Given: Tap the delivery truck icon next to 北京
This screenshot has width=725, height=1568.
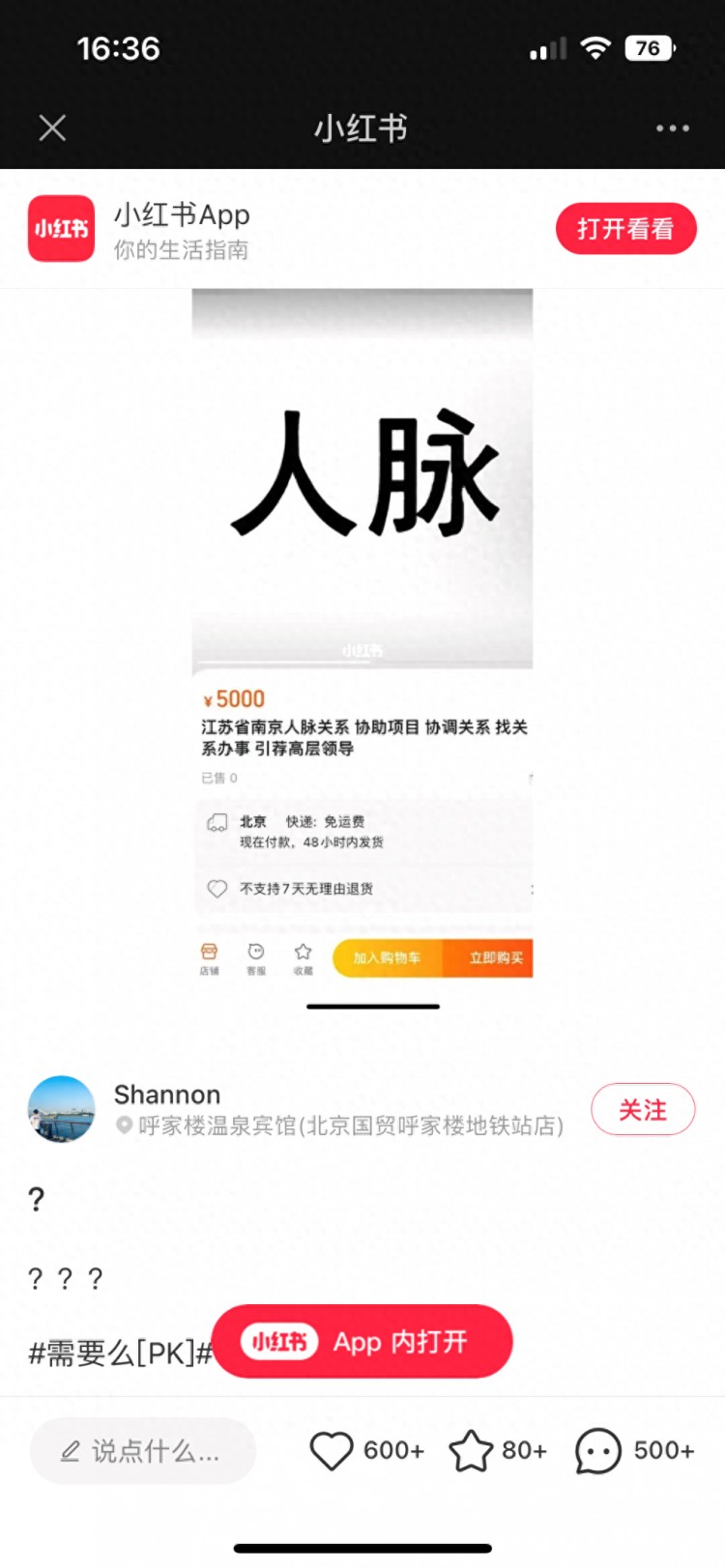Looking at the screenshot, I should tap(217, 821).
